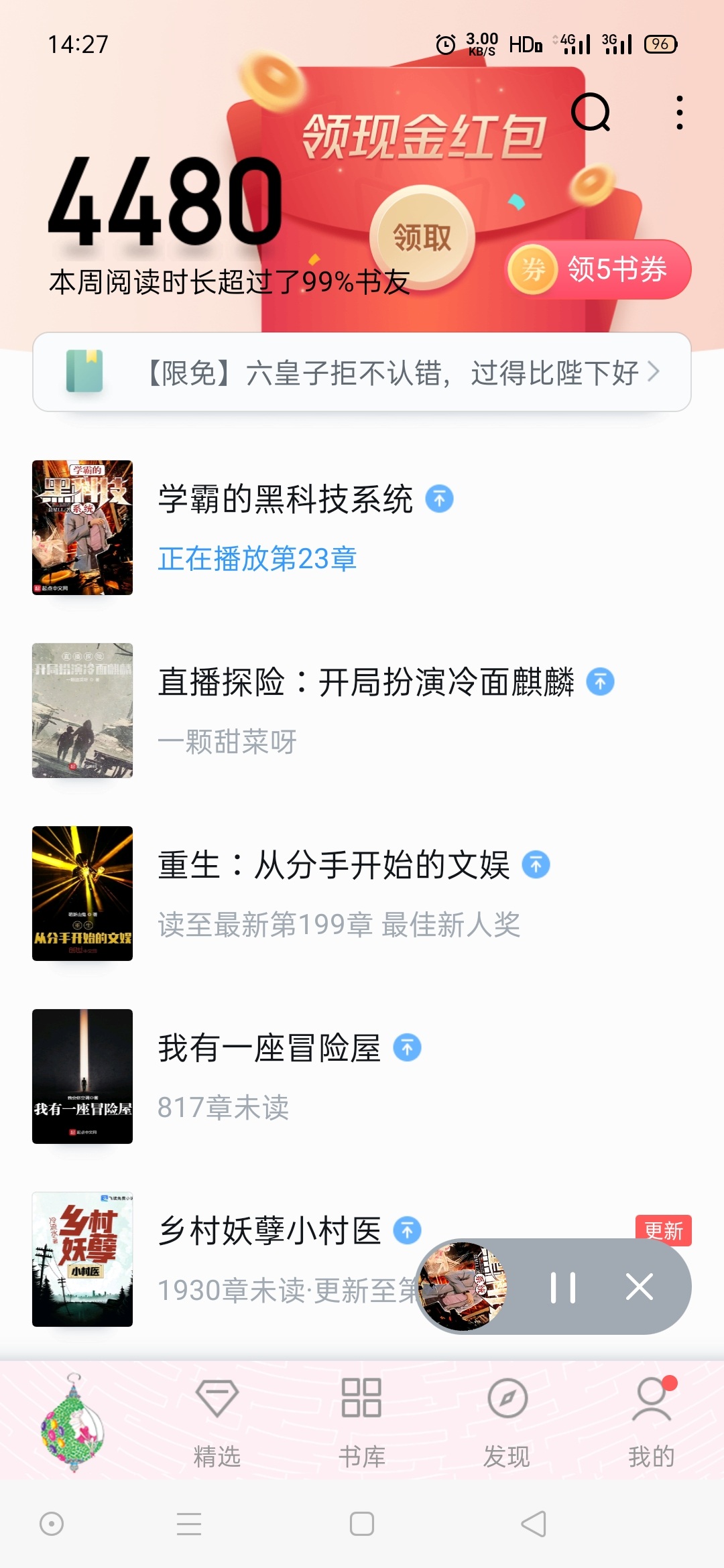Open the now-playing cover in the floating player
The image size is (724, 1568).
pos(463,1287)
